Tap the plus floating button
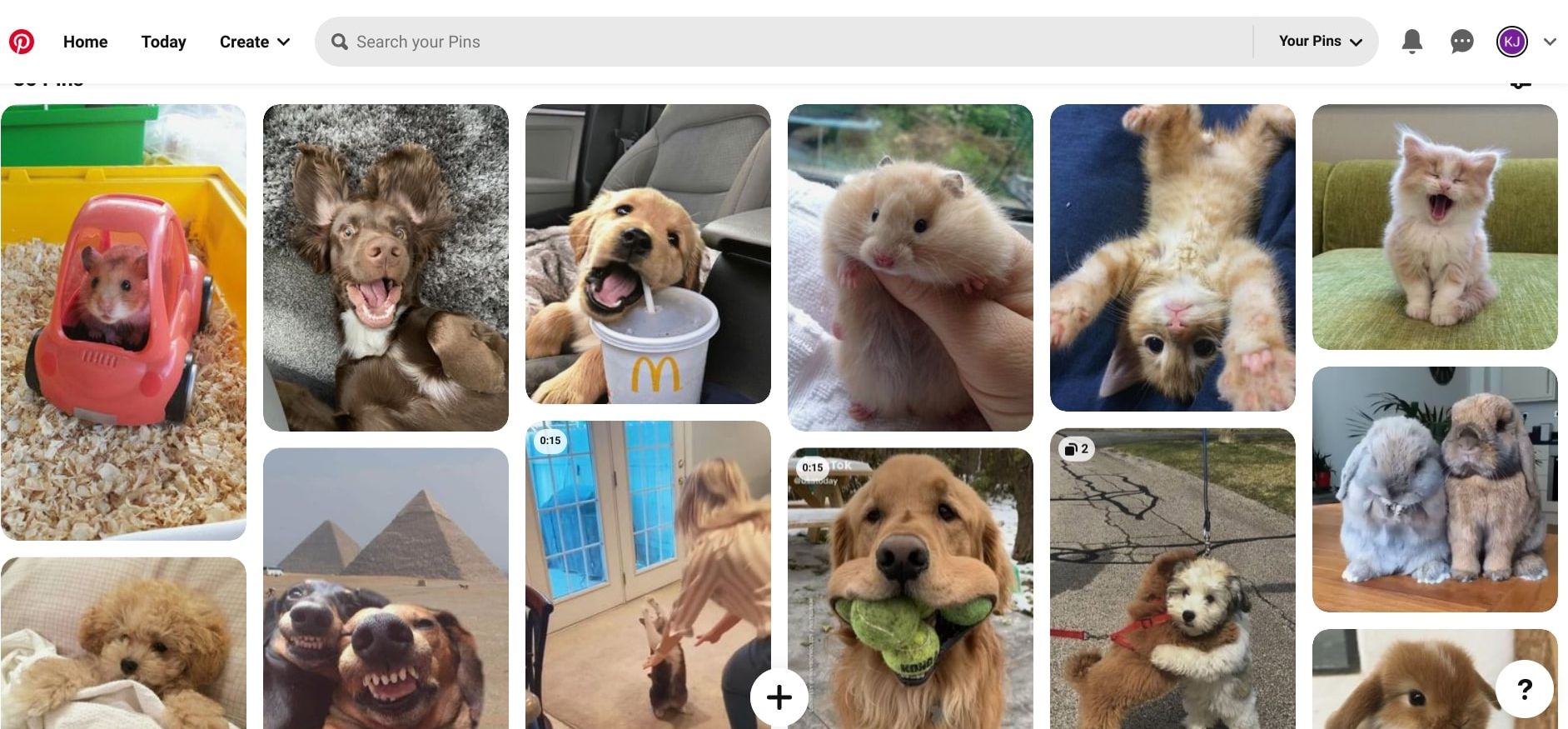This screenshot has width=1568, height=729. coord(779,697)
